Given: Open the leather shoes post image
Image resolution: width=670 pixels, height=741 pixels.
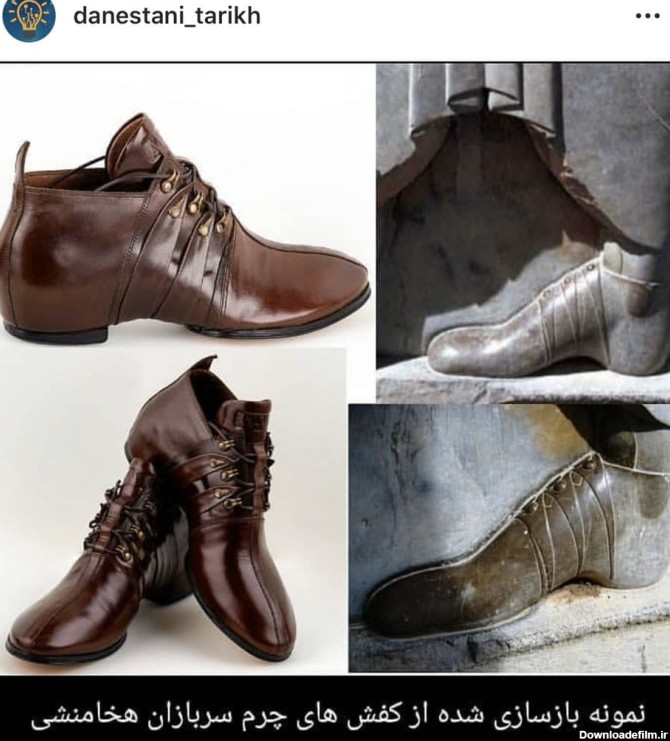Looking at the screenshot, I should click(335, 370).
